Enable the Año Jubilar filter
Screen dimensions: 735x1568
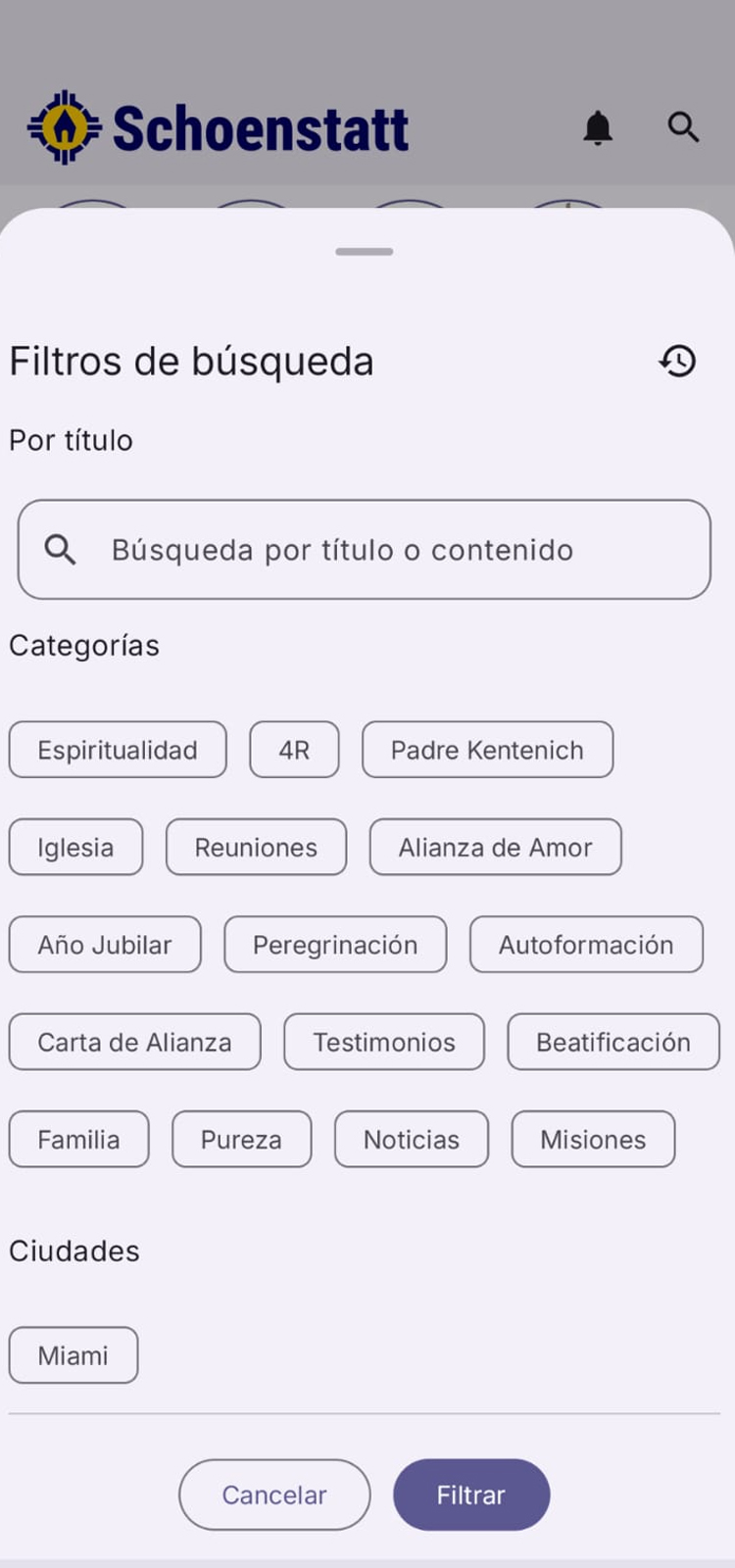tap(105, 944)
